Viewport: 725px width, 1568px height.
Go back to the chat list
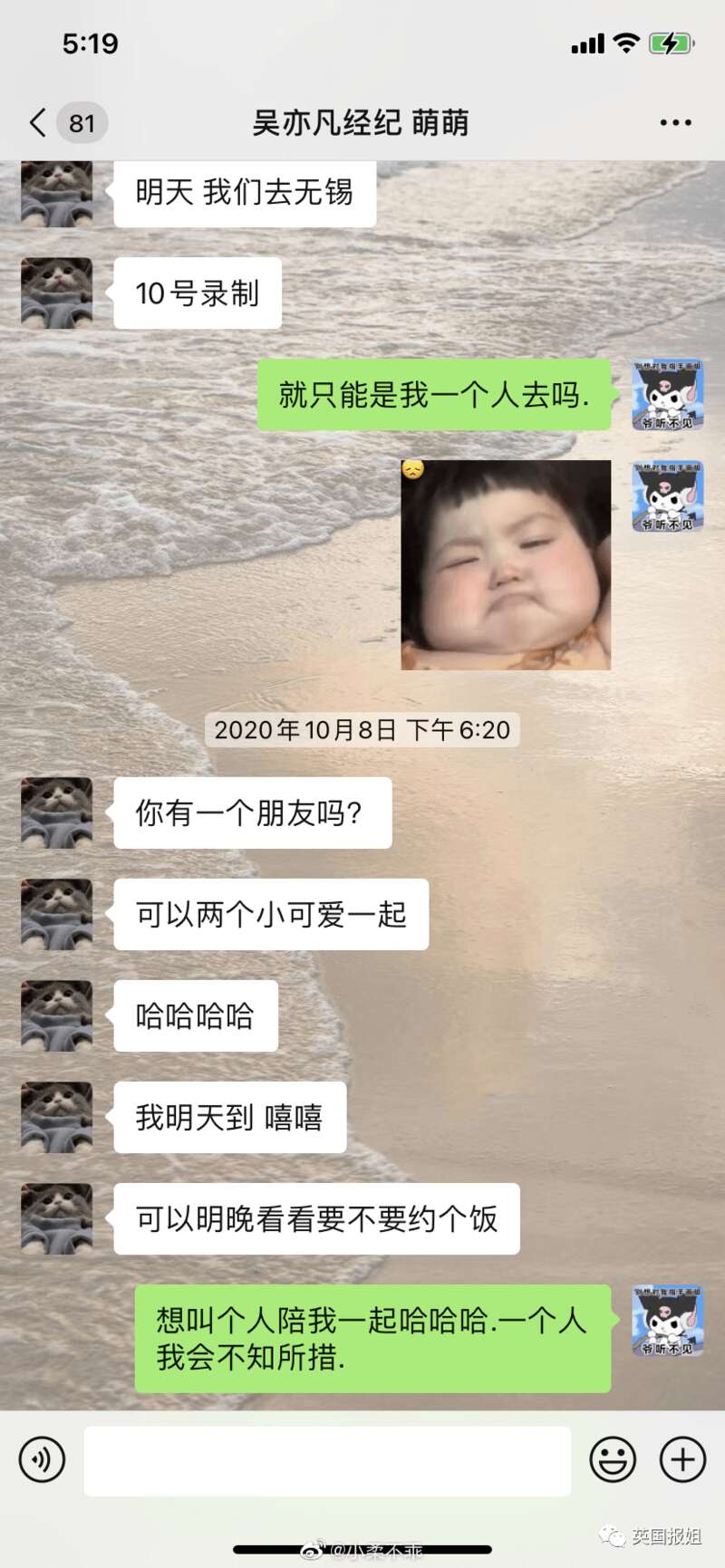coord(38,122)
